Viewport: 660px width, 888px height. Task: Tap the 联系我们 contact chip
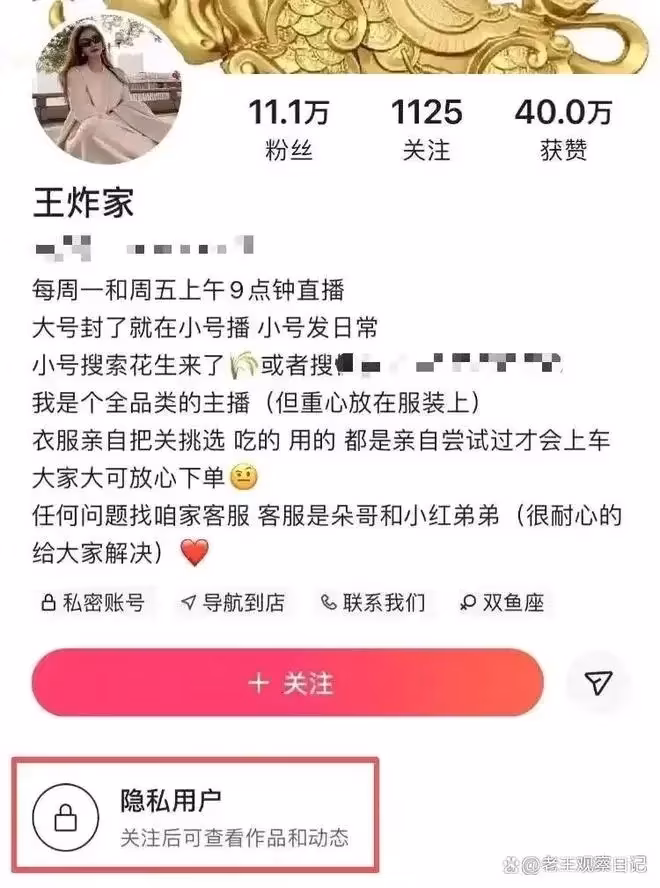372,602
